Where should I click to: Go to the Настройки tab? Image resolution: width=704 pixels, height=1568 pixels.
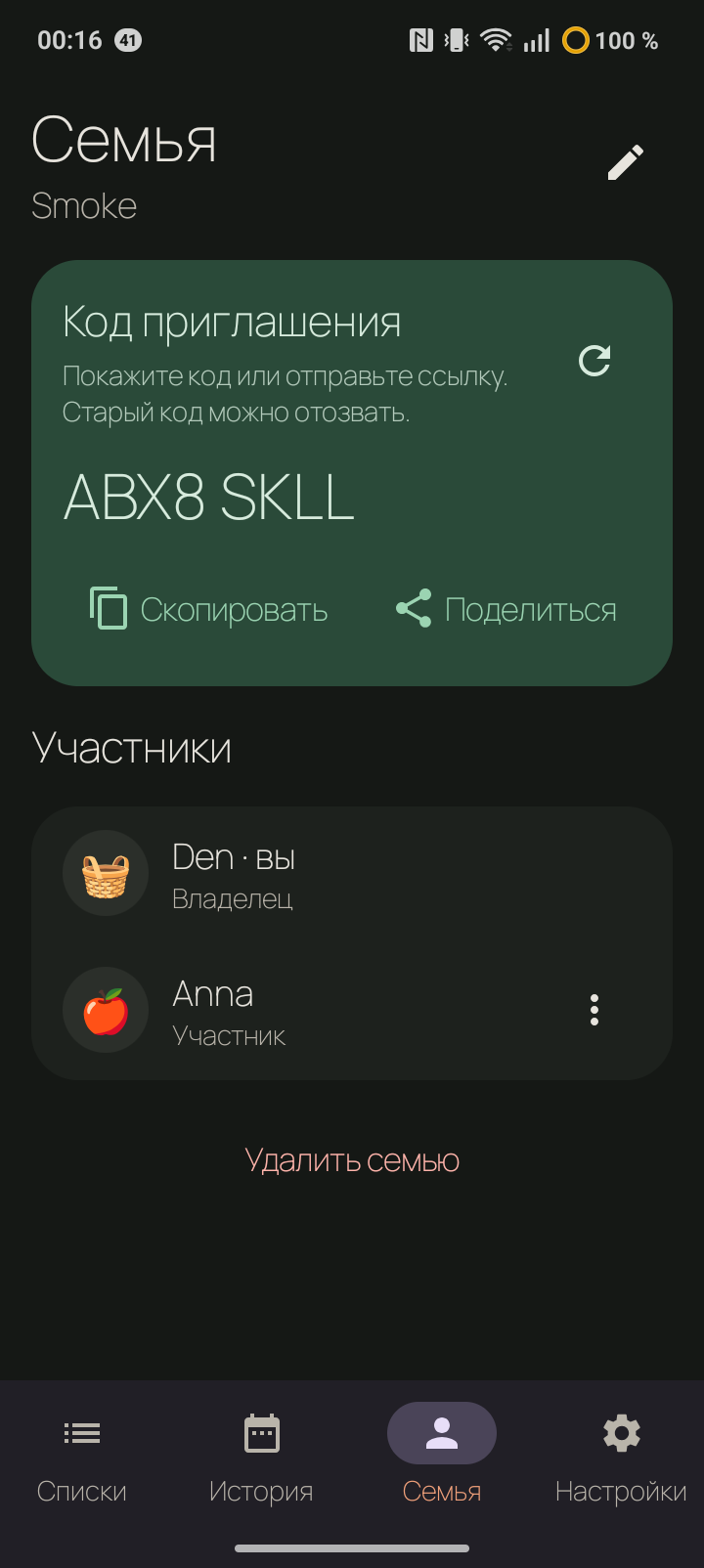(x=621, y=1456)
